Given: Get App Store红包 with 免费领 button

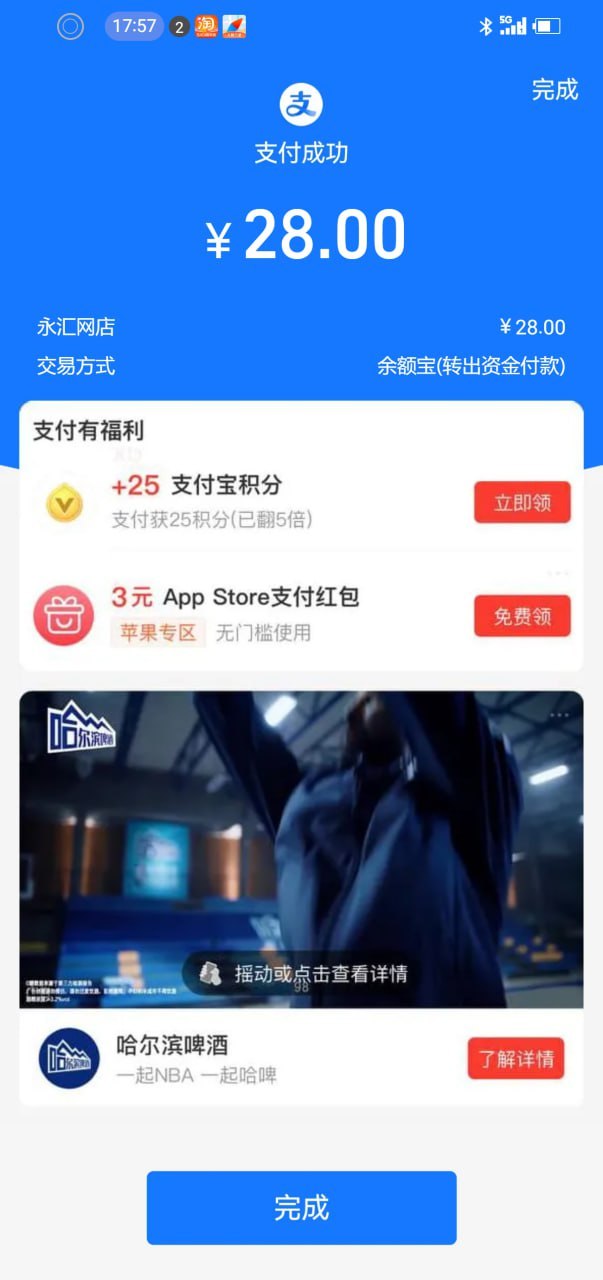Looking at the screenshot, I should (522, 616).
